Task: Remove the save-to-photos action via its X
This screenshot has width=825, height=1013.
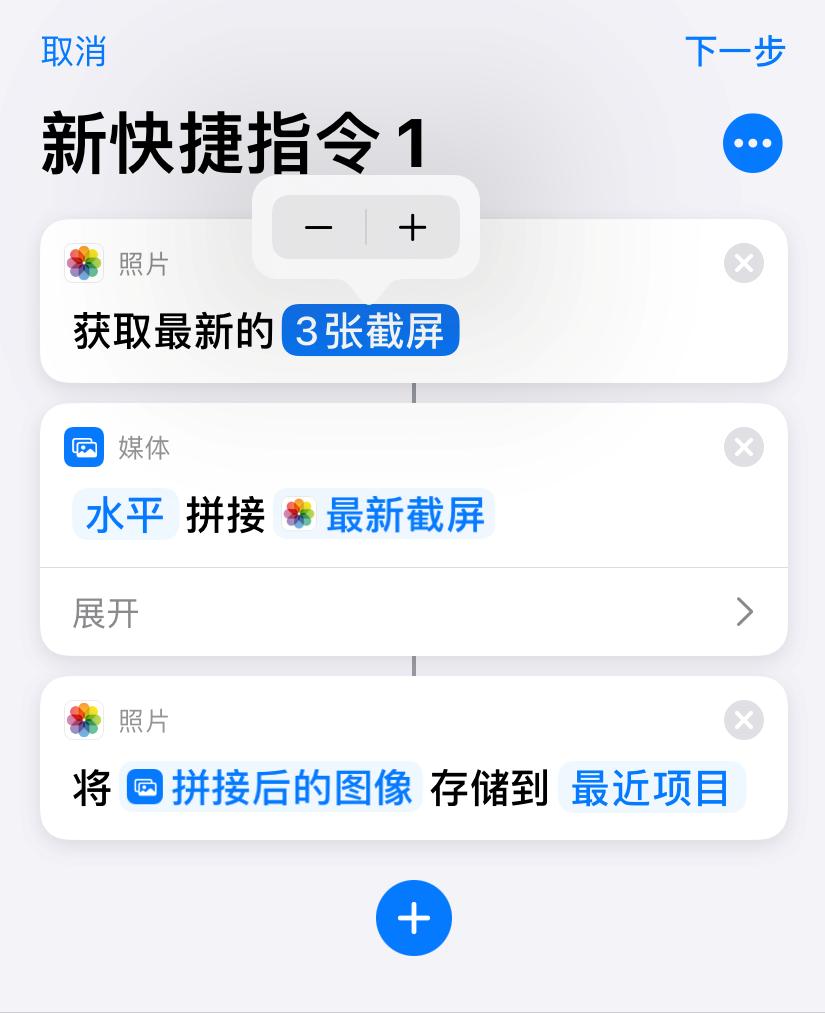Action: click(x=743, y=720)
